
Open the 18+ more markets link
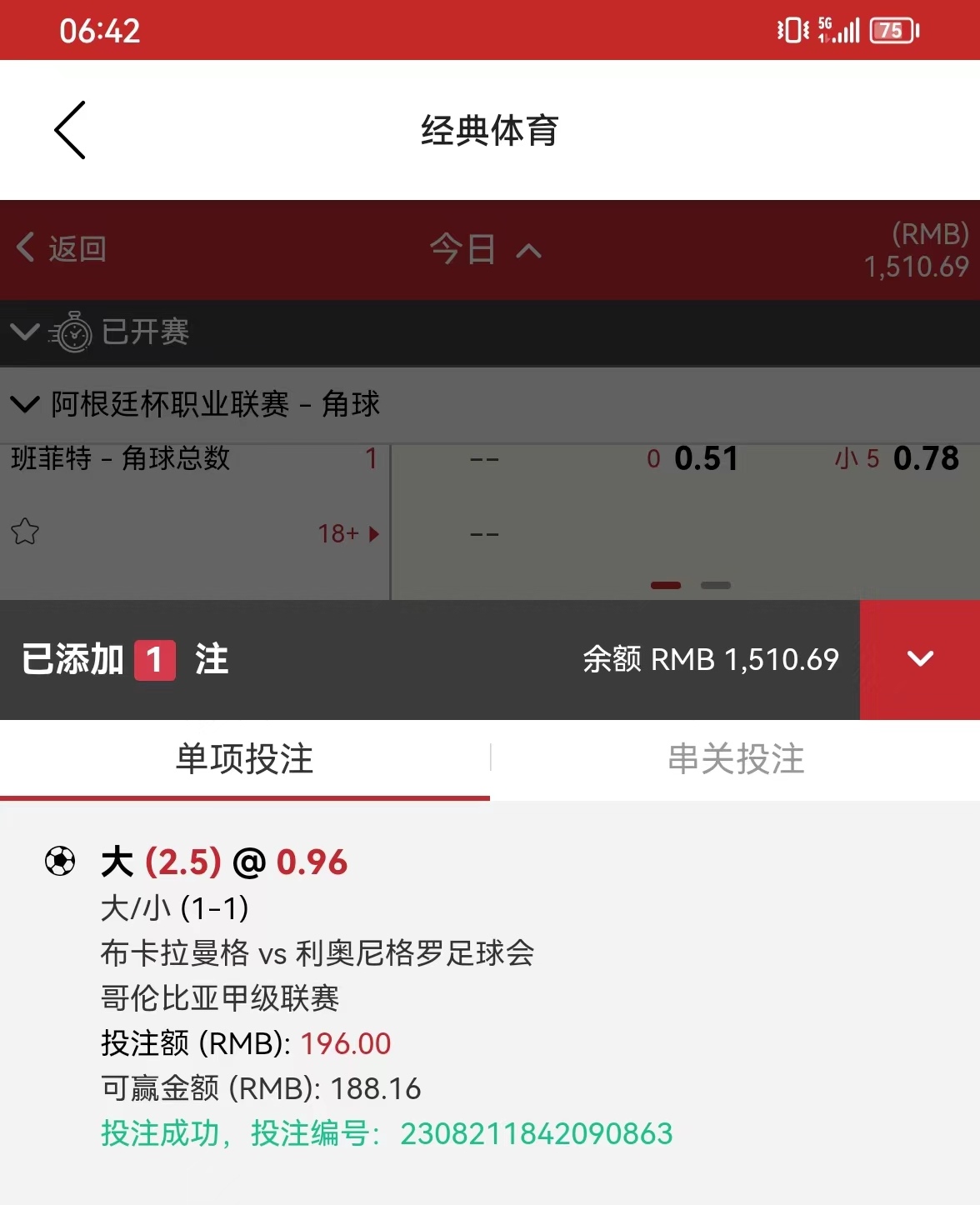pyautogui.click(x=348, y=533)
